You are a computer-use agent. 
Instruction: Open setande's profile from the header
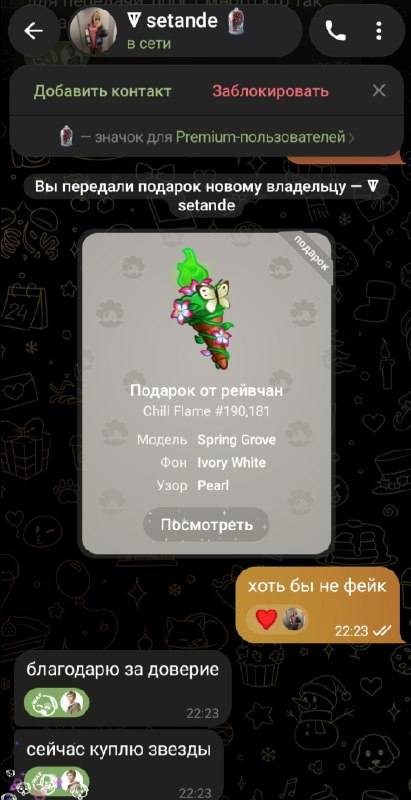pyautogui.click(x=172, y=31)
